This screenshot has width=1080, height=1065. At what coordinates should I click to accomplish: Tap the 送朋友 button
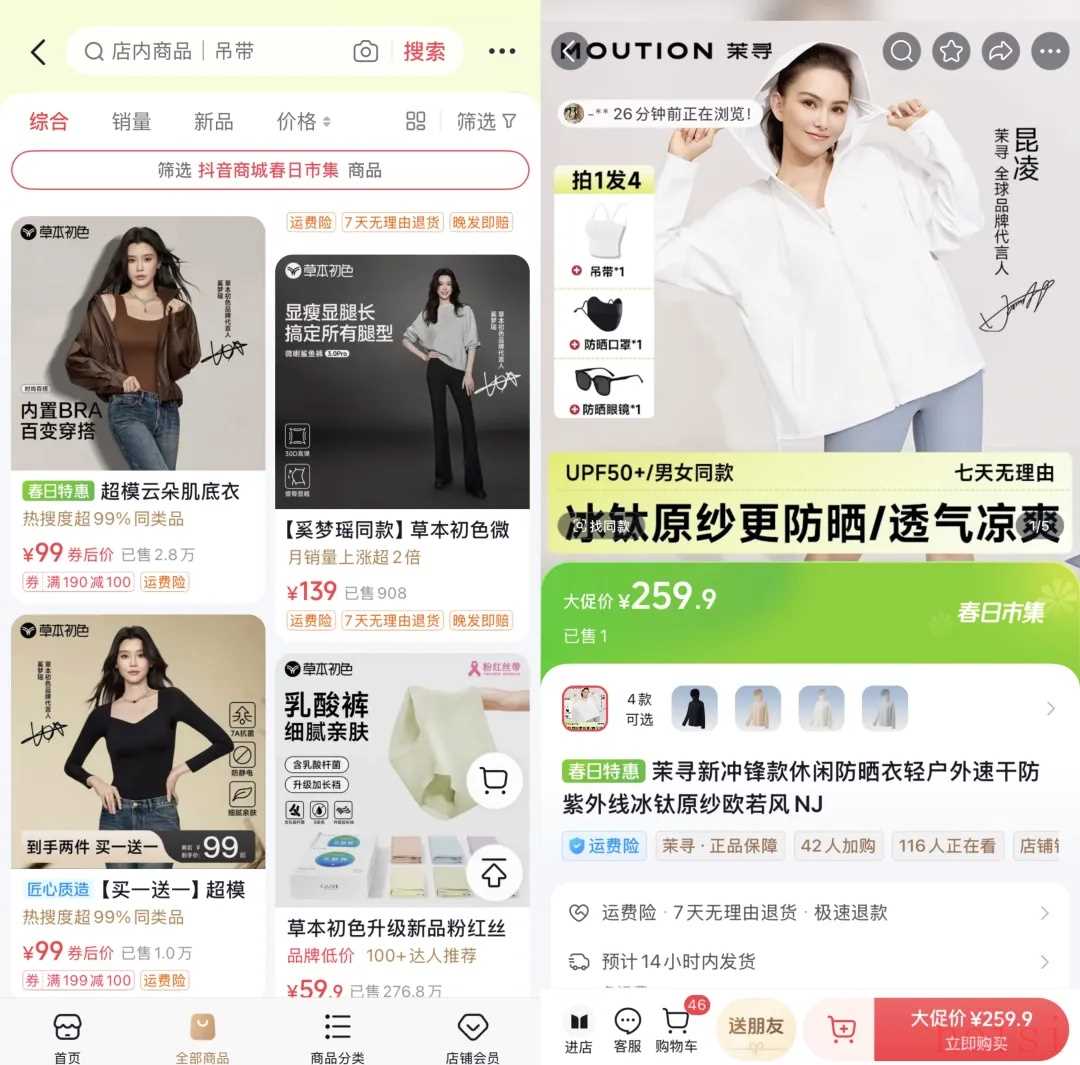[x=756, y=1027]
